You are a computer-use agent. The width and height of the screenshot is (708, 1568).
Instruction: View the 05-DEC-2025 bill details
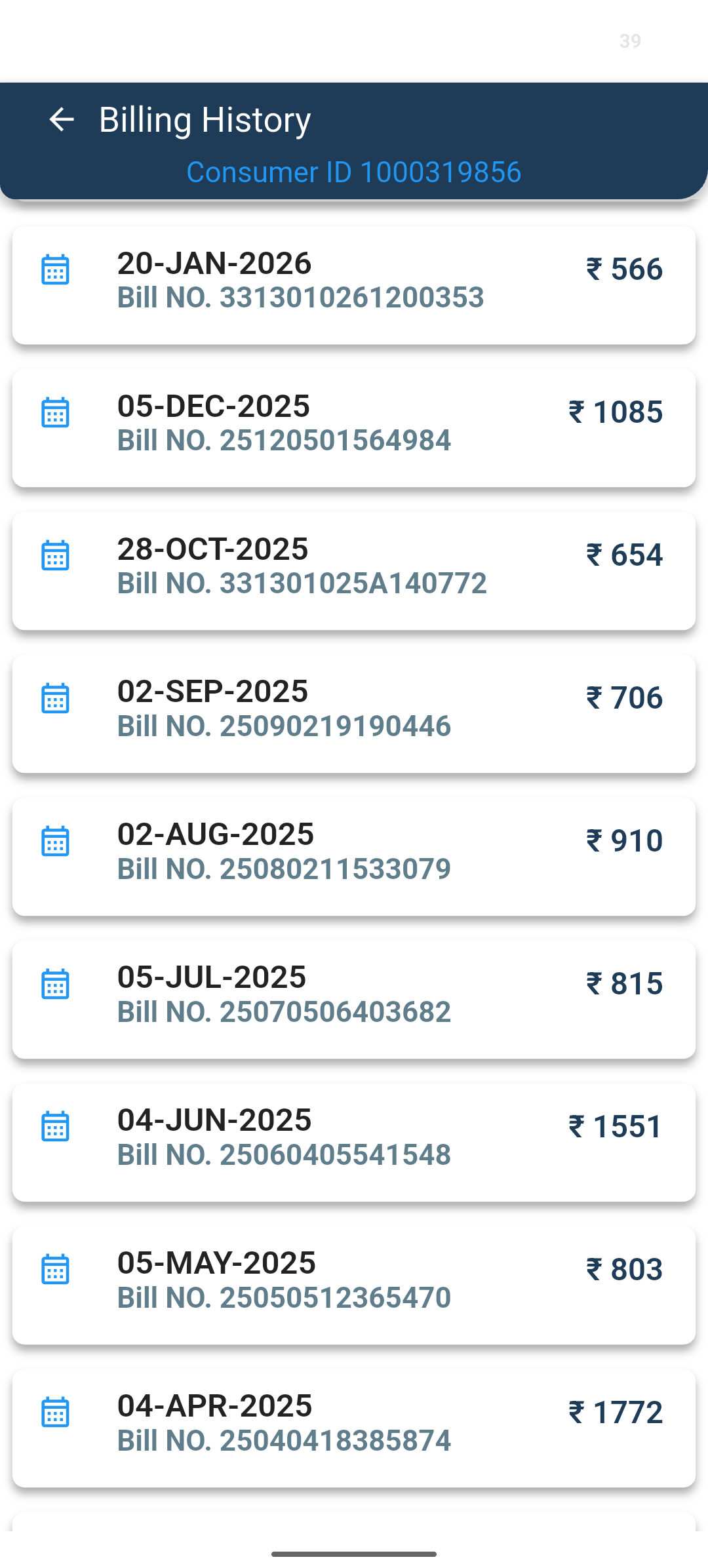[x=354, y=428]
